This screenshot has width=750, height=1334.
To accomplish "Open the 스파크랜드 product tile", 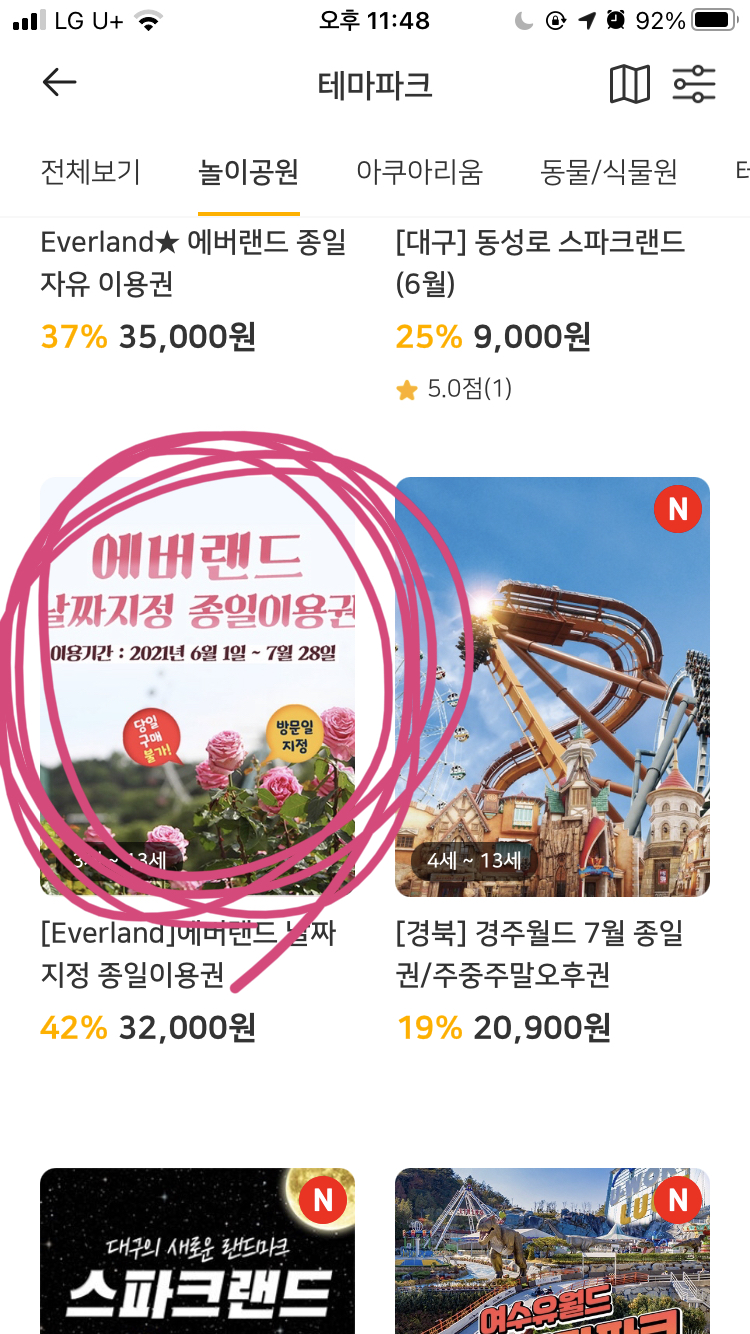I will coord(197,1250).
